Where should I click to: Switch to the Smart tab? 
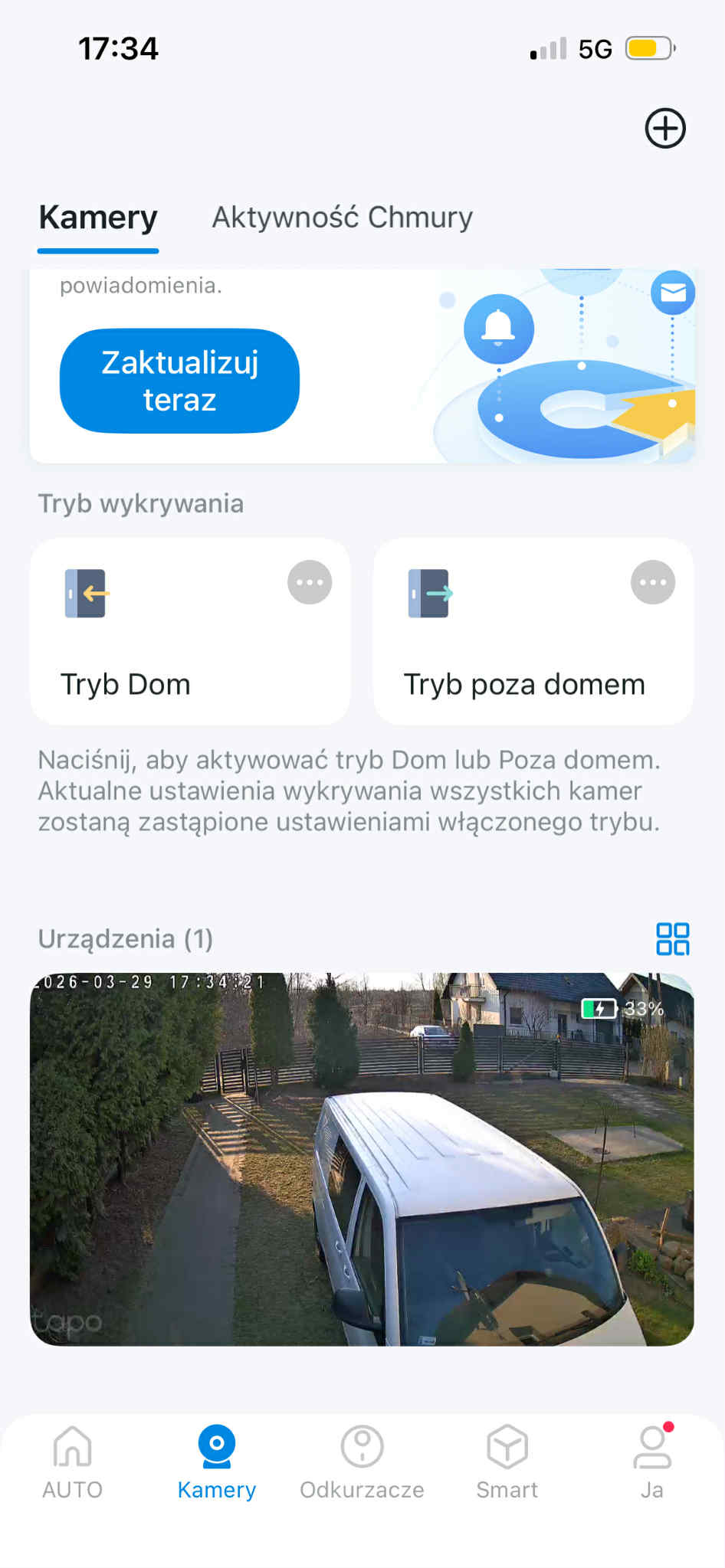507,1462
